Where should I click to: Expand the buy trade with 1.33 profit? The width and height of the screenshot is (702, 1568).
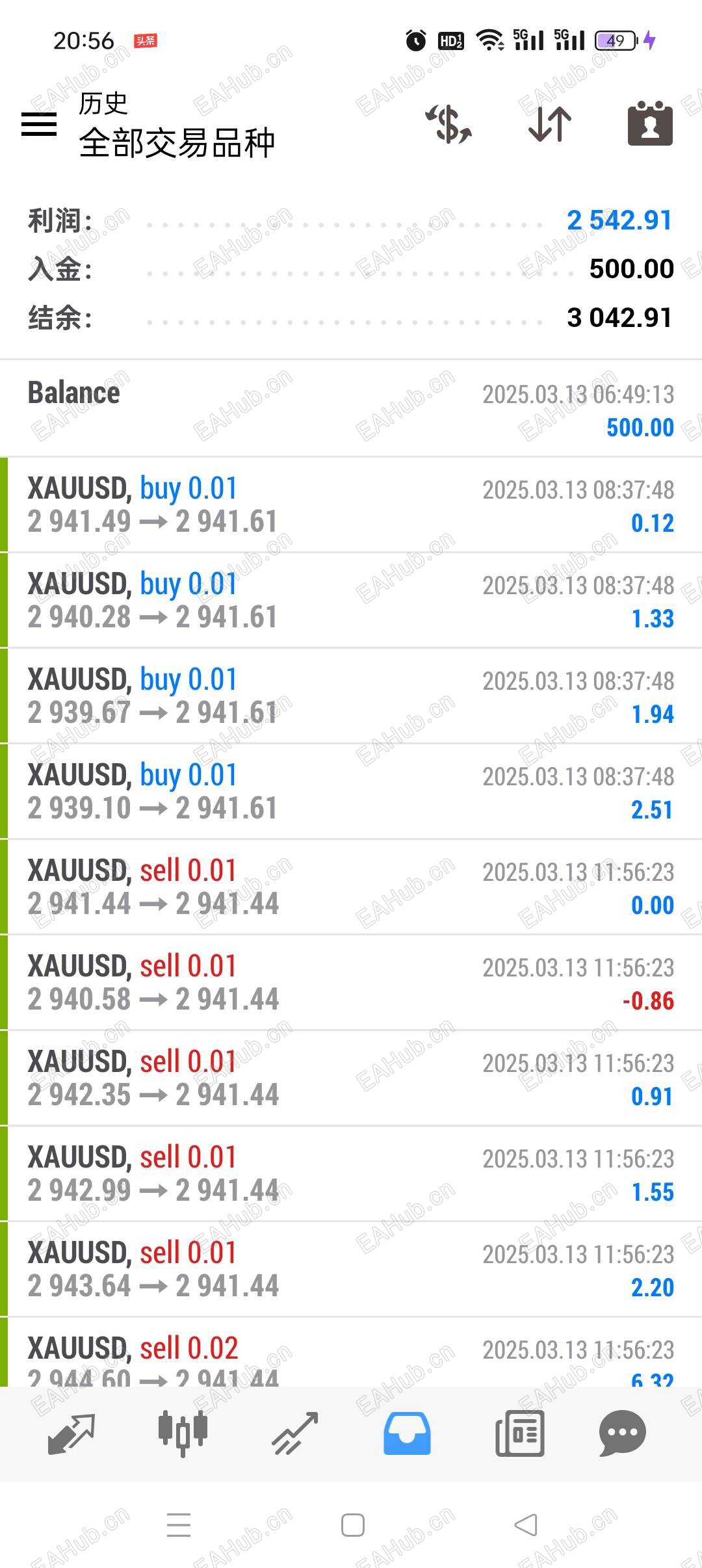351,600
